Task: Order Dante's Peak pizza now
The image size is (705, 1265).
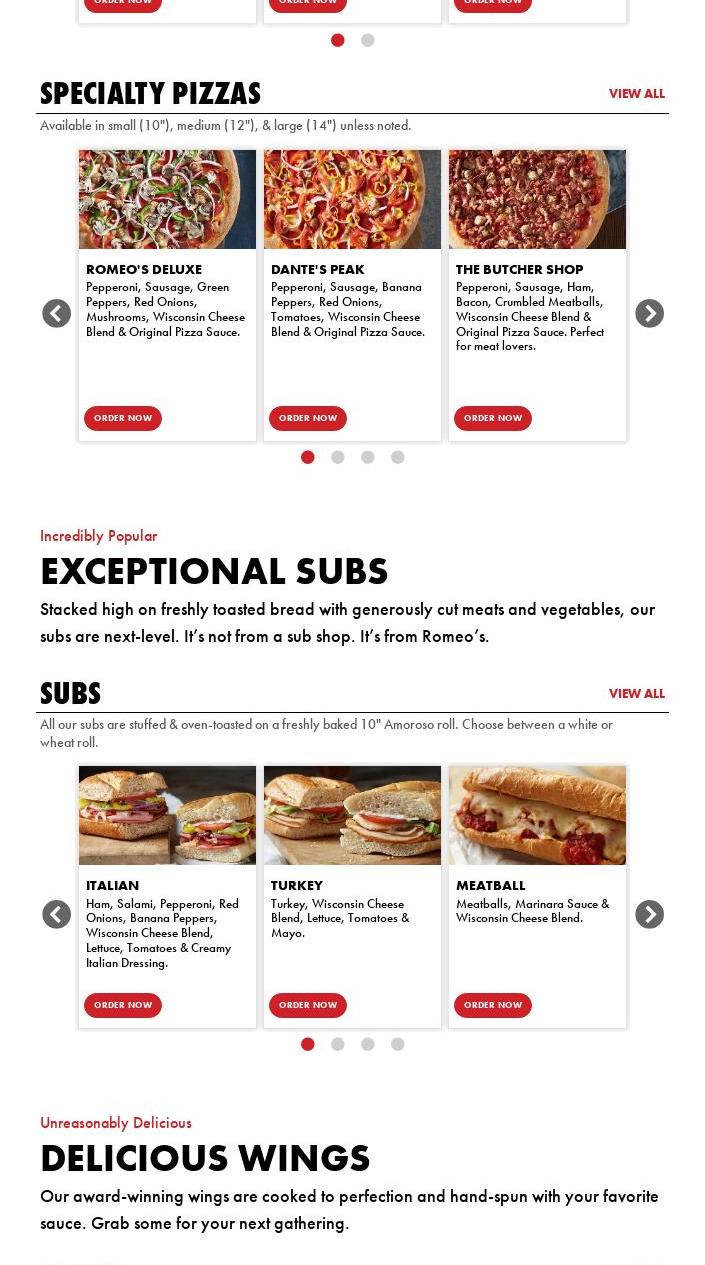Action: [x=308, y=418]
